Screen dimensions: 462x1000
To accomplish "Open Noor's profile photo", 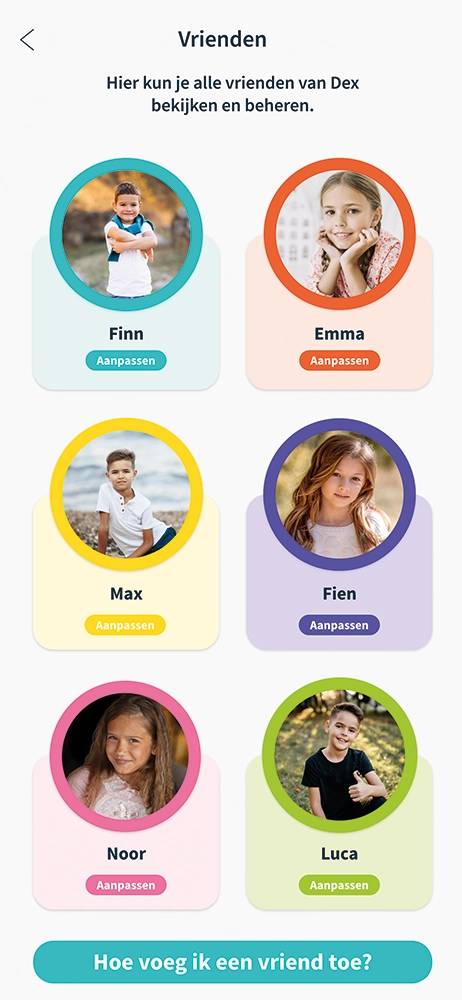I will (126, 756).
